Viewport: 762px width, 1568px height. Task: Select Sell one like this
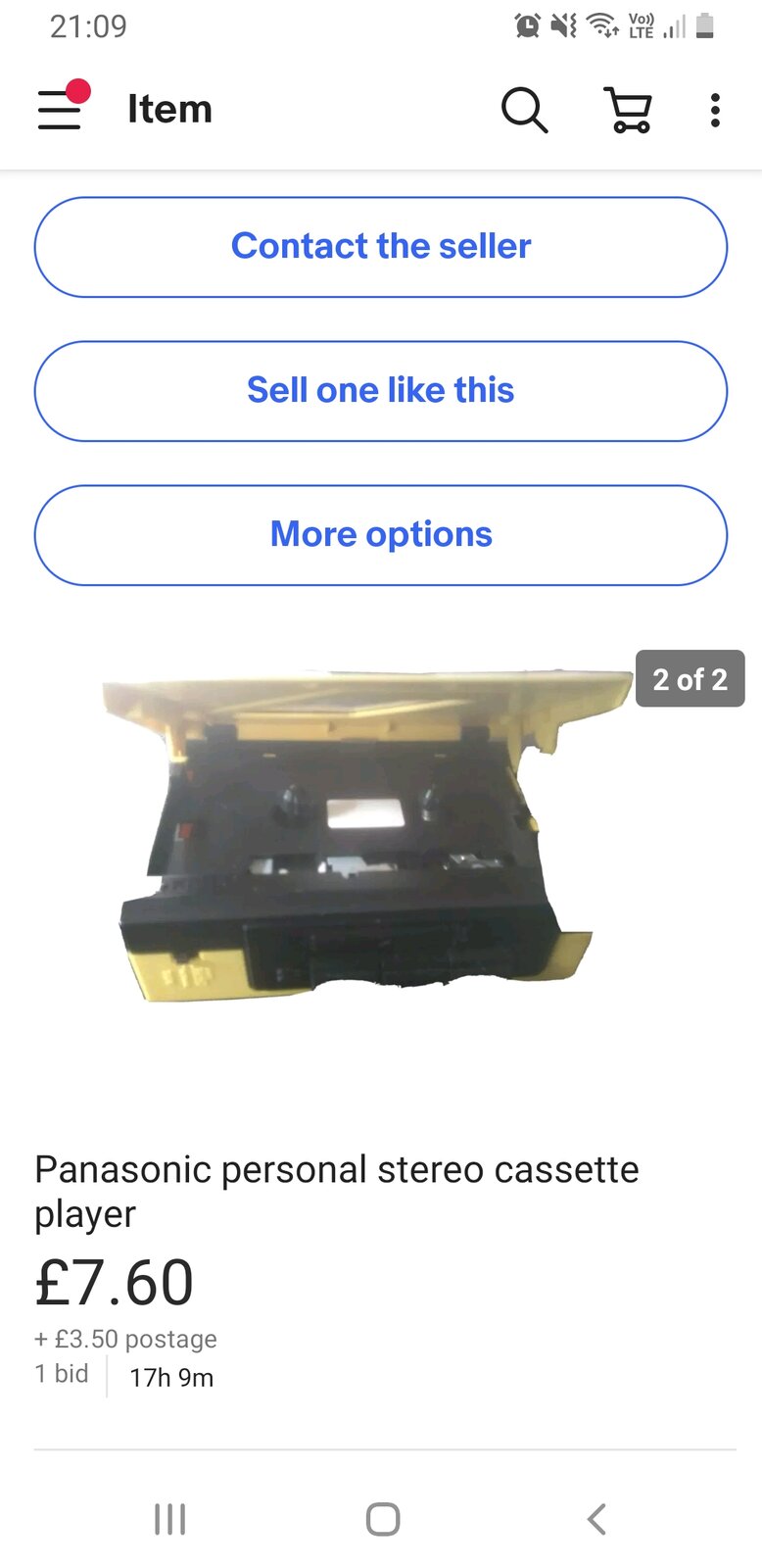pyautogui.click(x=381, y=391)
